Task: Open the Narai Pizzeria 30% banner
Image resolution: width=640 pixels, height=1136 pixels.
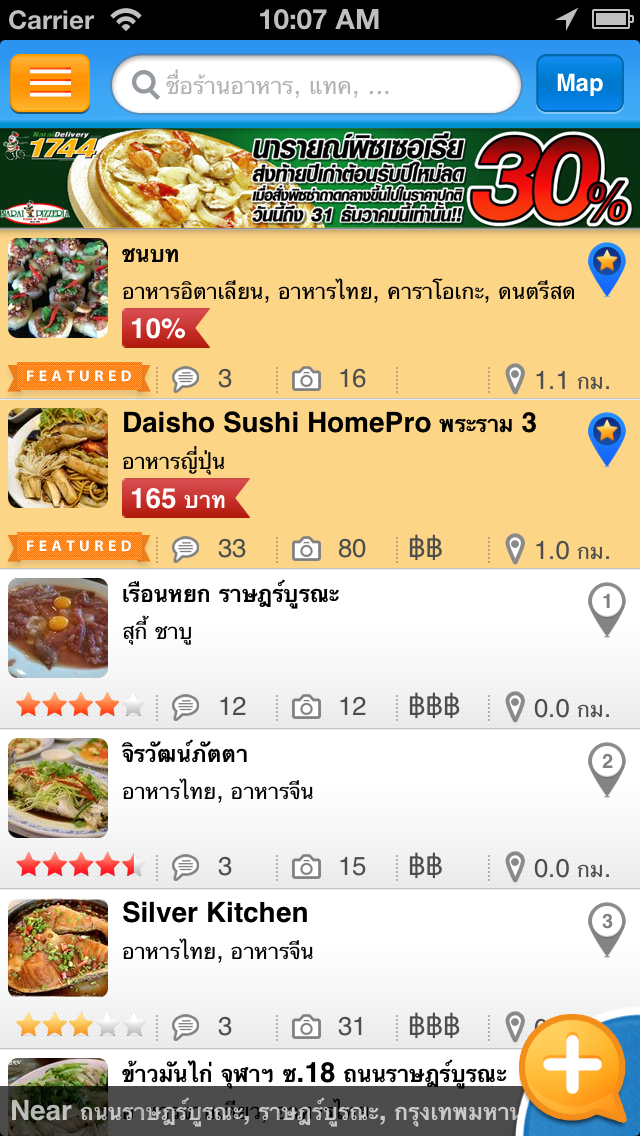Action: pos(320,178)
